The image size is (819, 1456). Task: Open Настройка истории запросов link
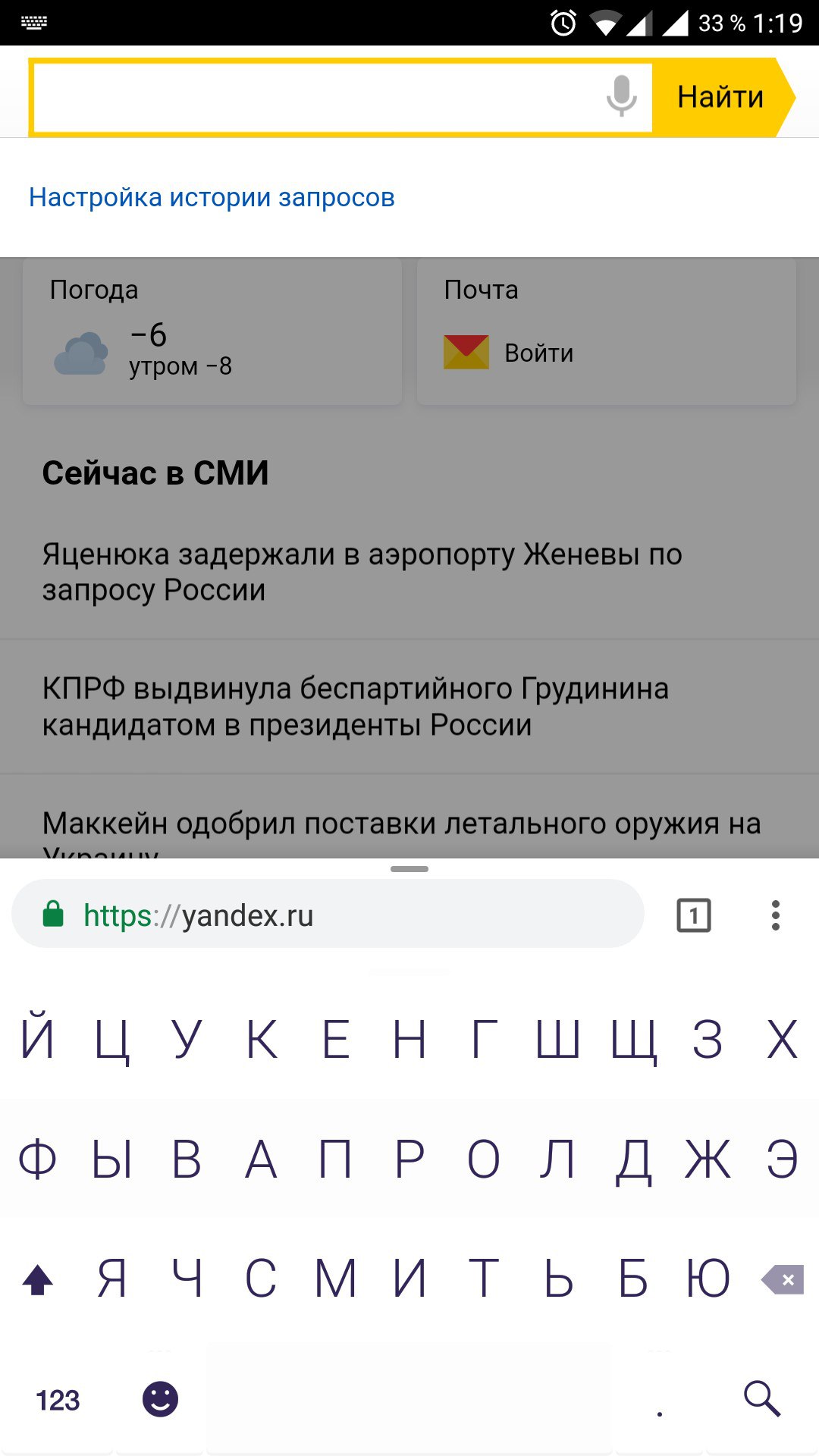[212, 197]
